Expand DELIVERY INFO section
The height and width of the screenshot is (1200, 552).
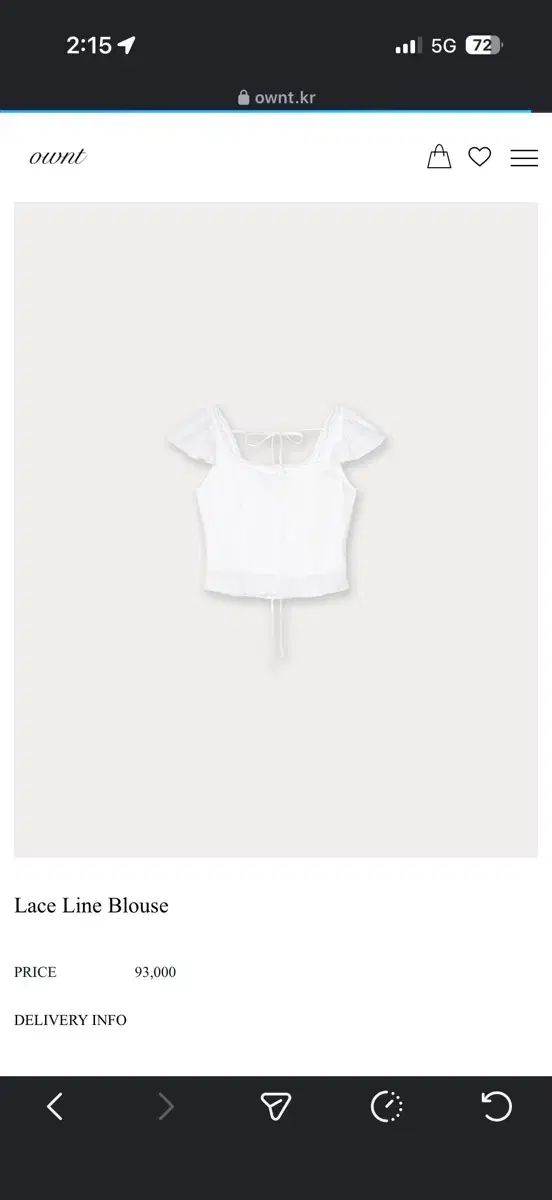point(70,1020)
